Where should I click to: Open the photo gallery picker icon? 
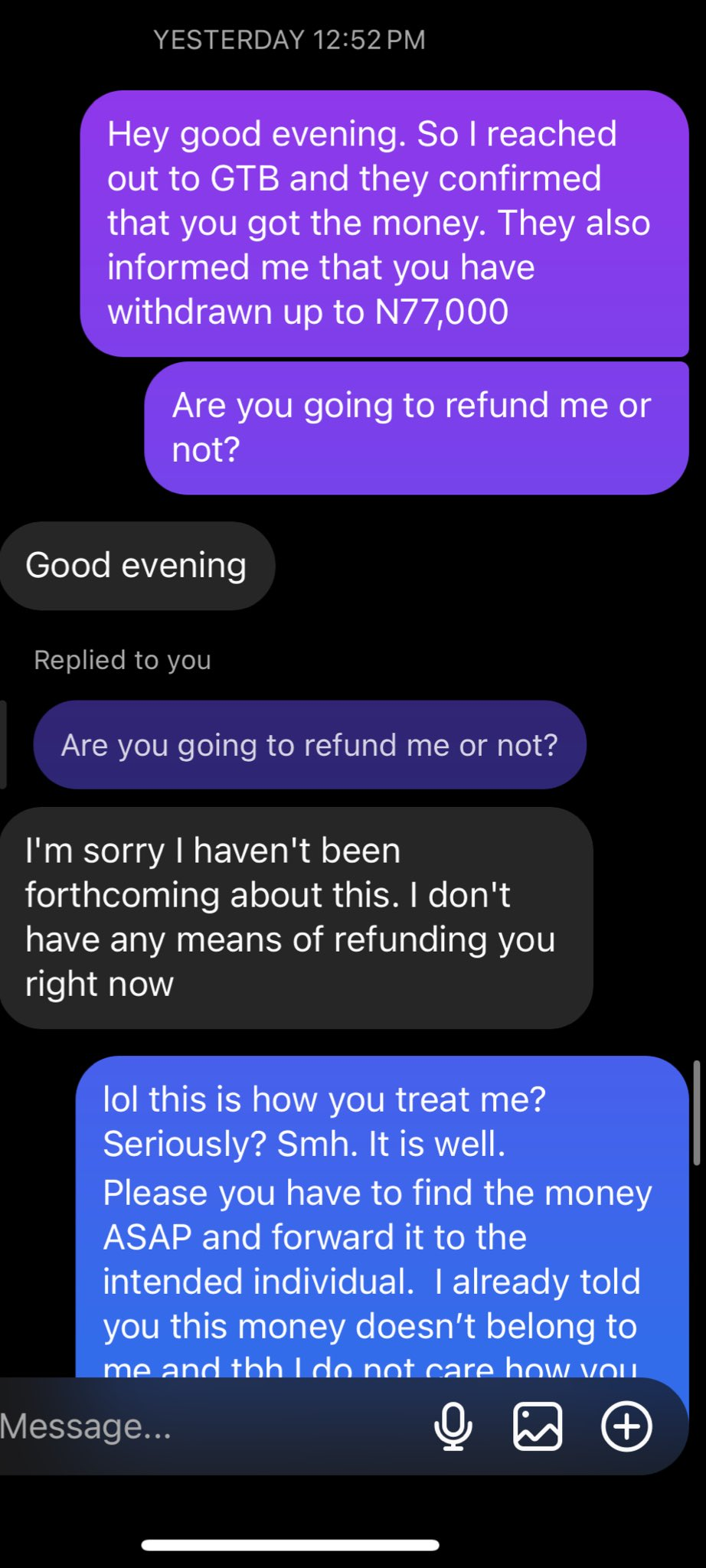pyautogui.click(x=538, y=1426)
